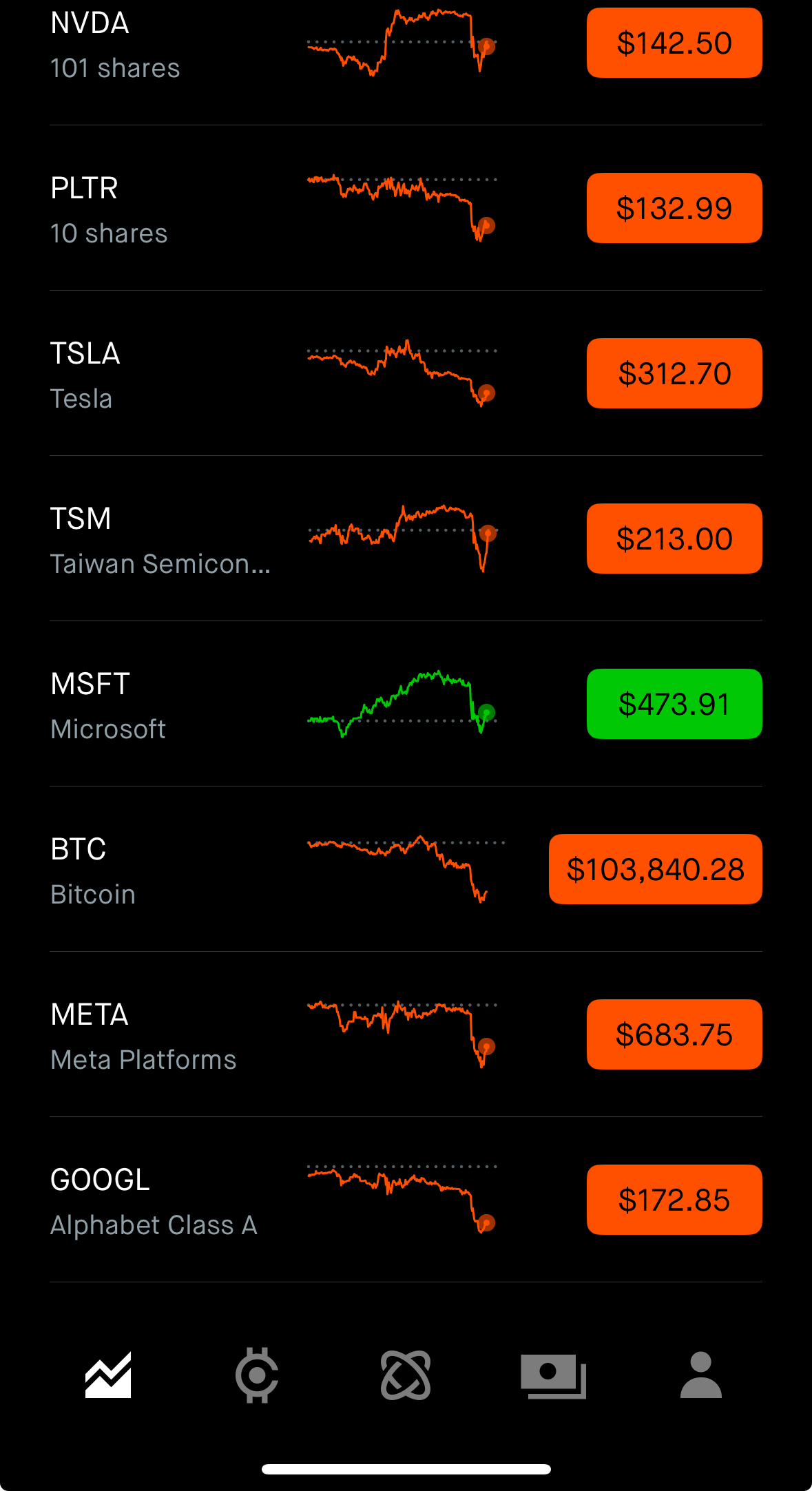The image size is (812, 1491).
Task: View Meta Platforms details
Action: point(406,1034)
